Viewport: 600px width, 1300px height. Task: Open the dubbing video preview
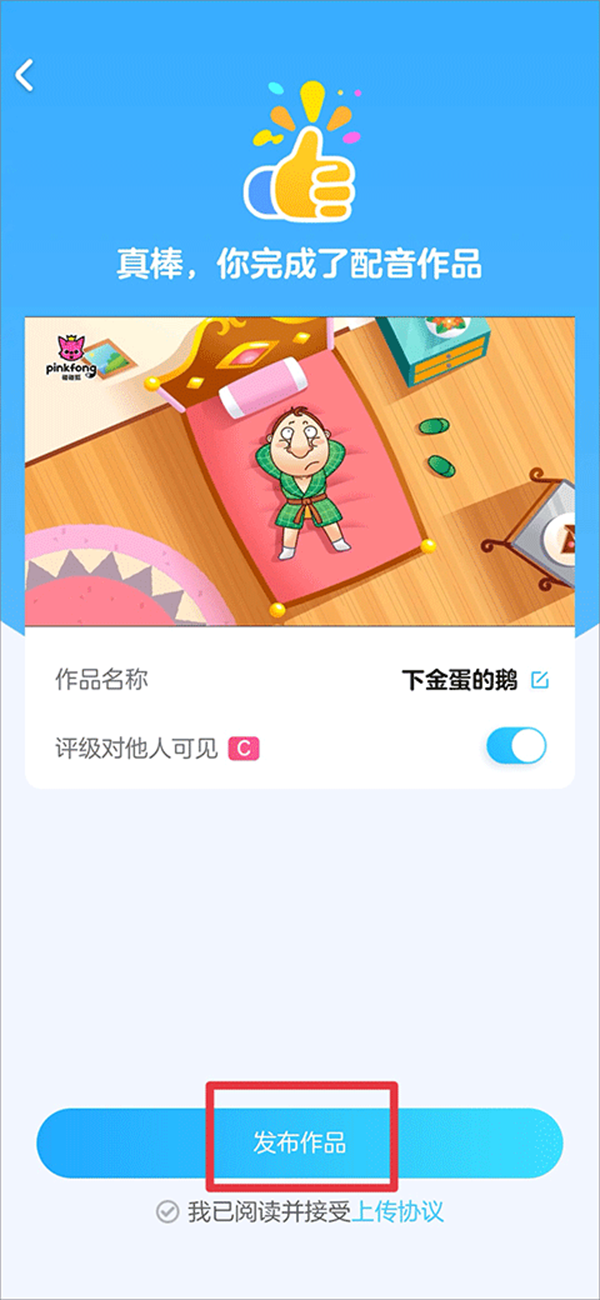pos(300,472)
